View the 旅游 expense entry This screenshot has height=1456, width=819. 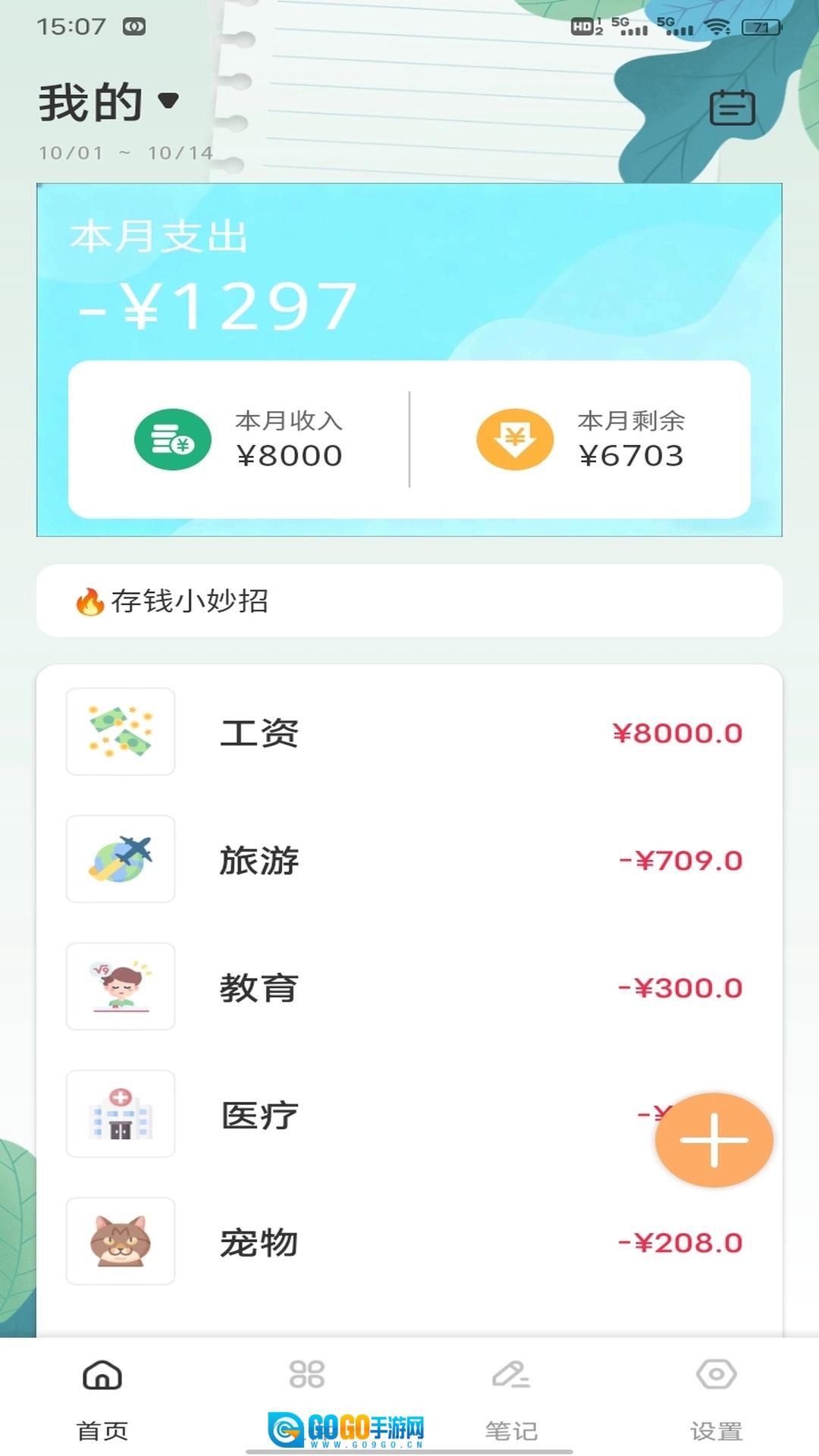[409, 860]
